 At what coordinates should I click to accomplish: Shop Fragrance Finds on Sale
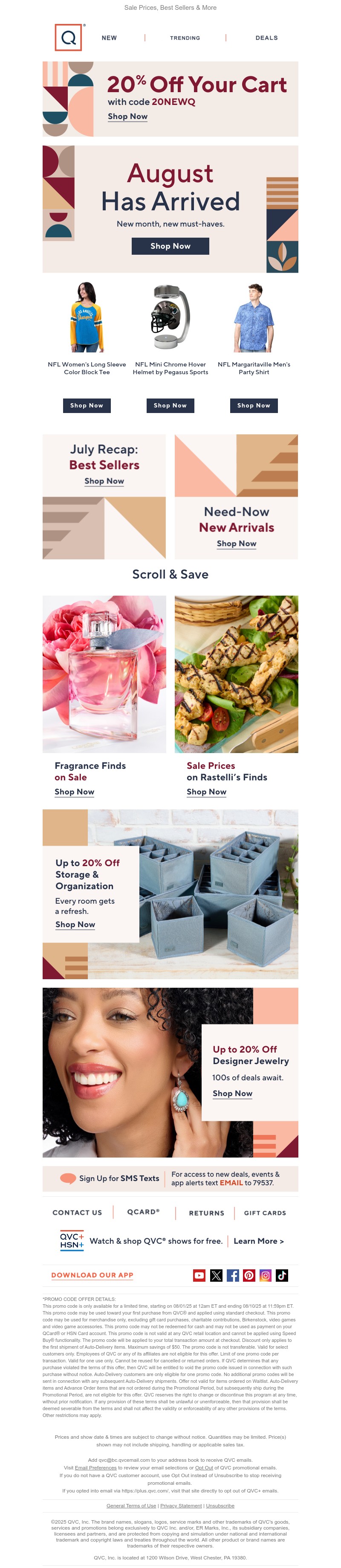pyautogui.click(x=74, y=792)
